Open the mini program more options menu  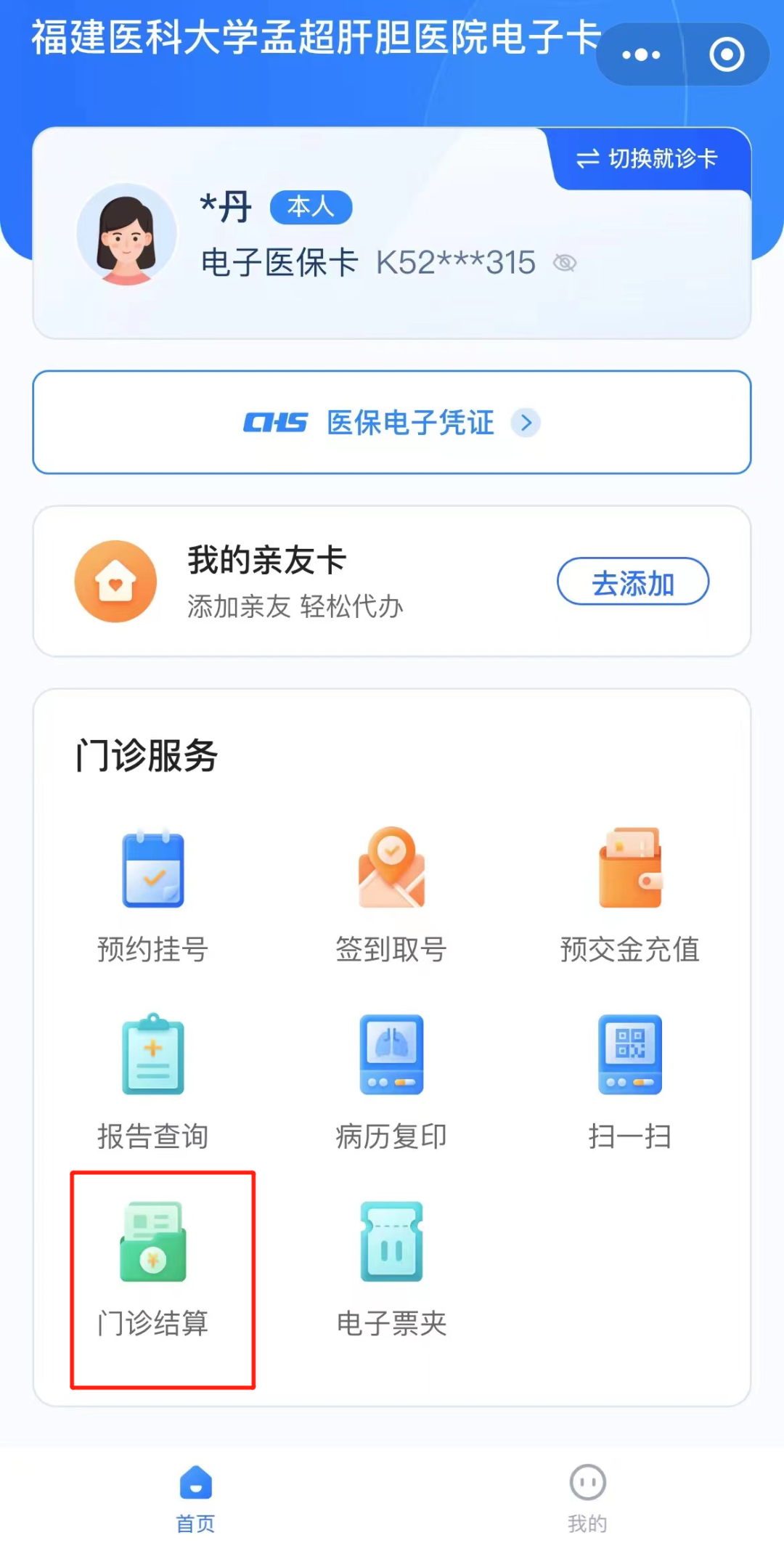tap(641, 55)
